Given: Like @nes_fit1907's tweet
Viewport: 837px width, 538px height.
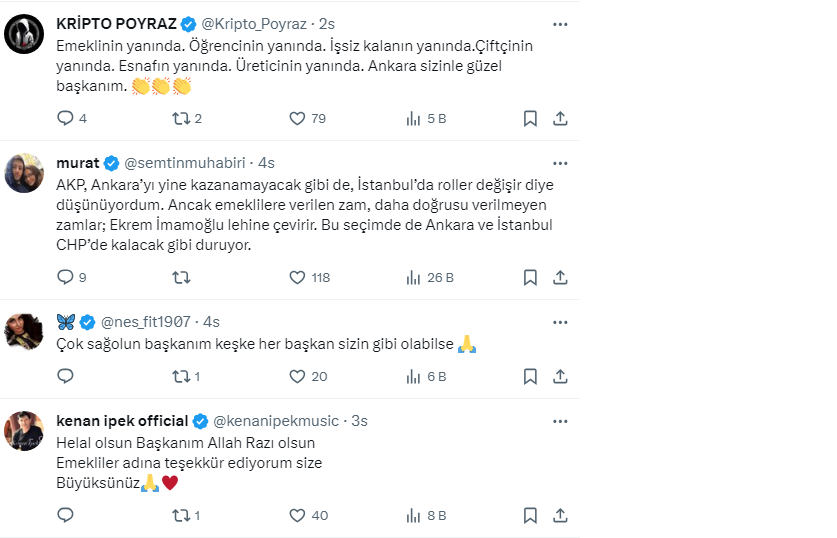Looking at the screenshot, I should [297, 376].
